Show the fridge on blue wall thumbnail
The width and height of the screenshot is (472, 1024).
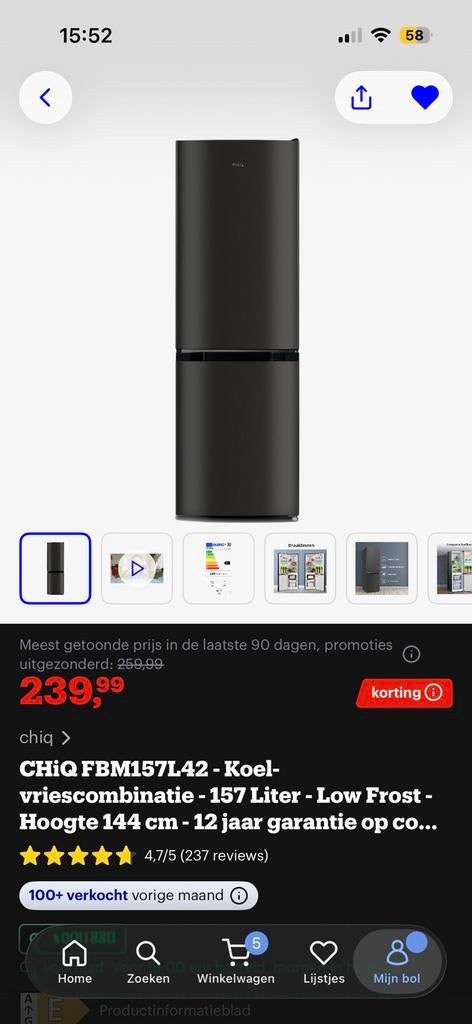(382, 568)
